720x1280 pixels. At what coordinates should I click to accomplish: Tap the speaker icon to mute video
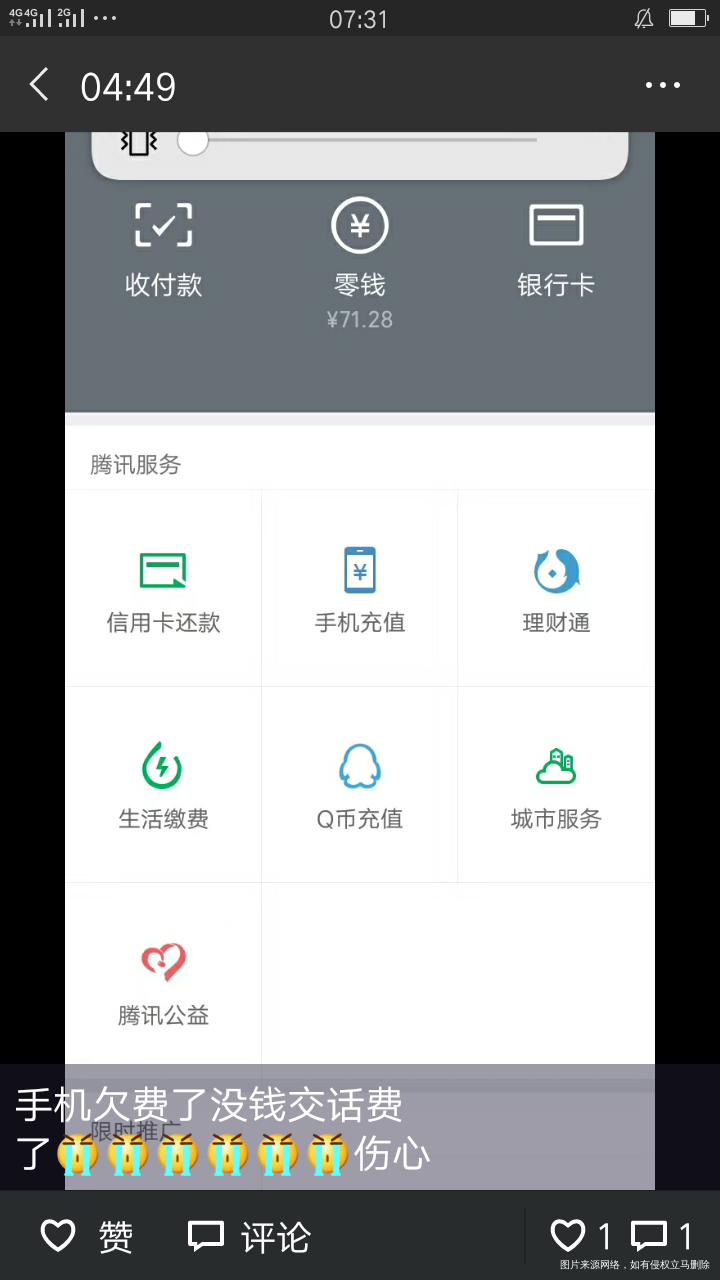tap(139, 142)
